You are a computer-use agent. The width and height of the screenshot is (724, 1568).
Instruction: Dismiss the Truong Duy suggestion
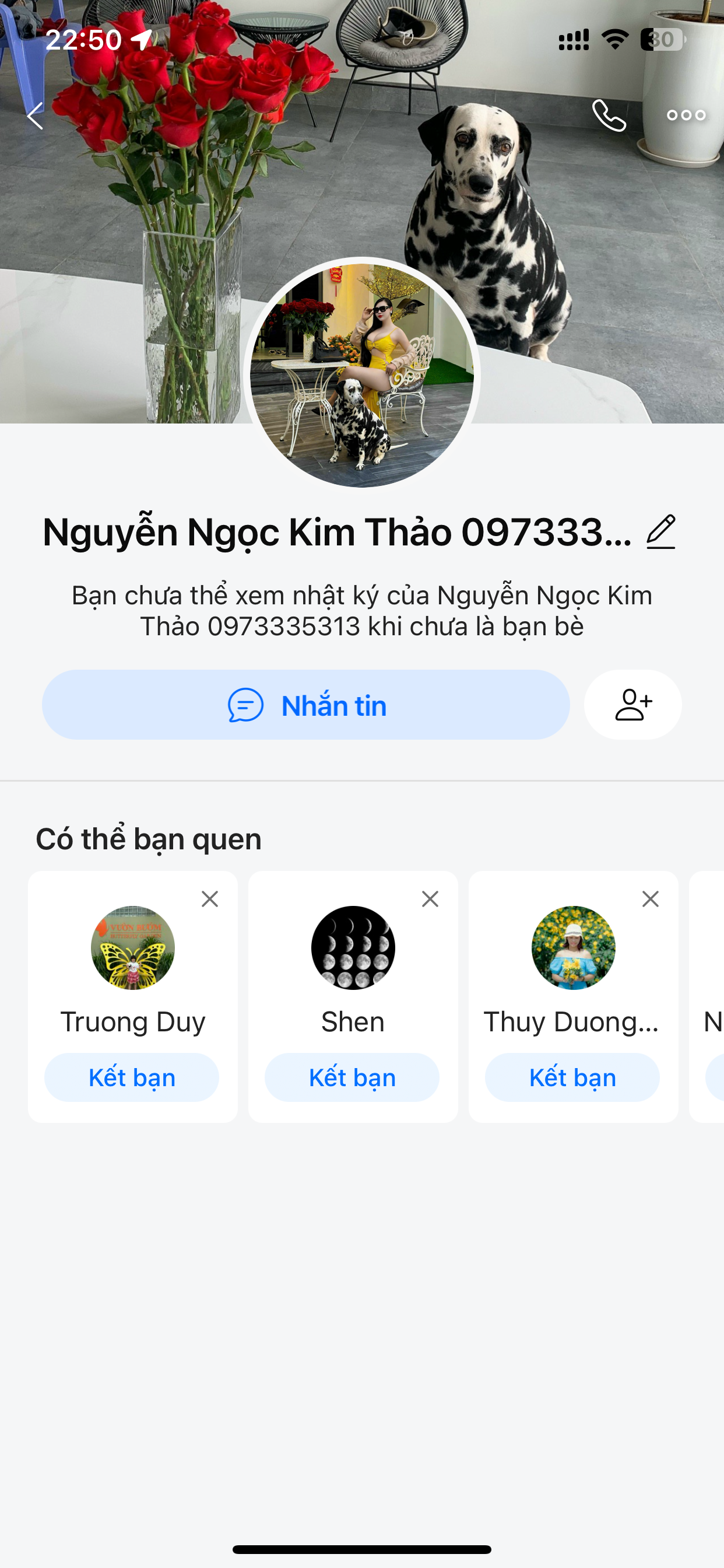click(x=210, y=899)
